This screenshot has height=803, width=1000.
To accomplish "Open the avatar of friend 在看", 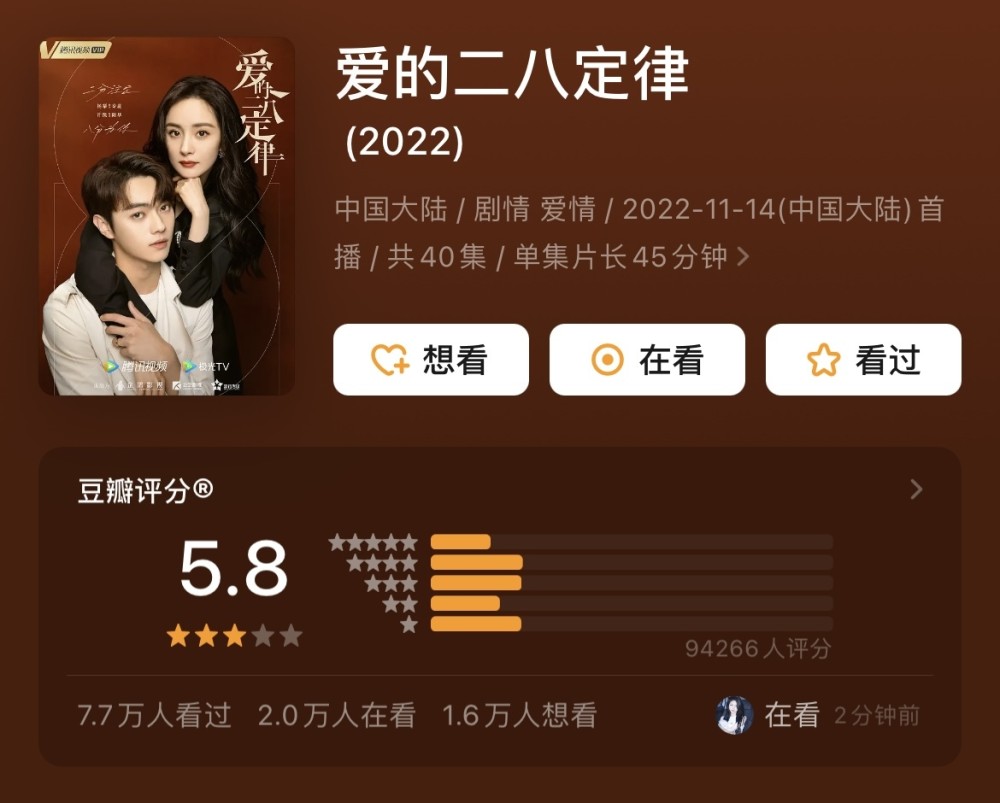I will coord(734,715).
